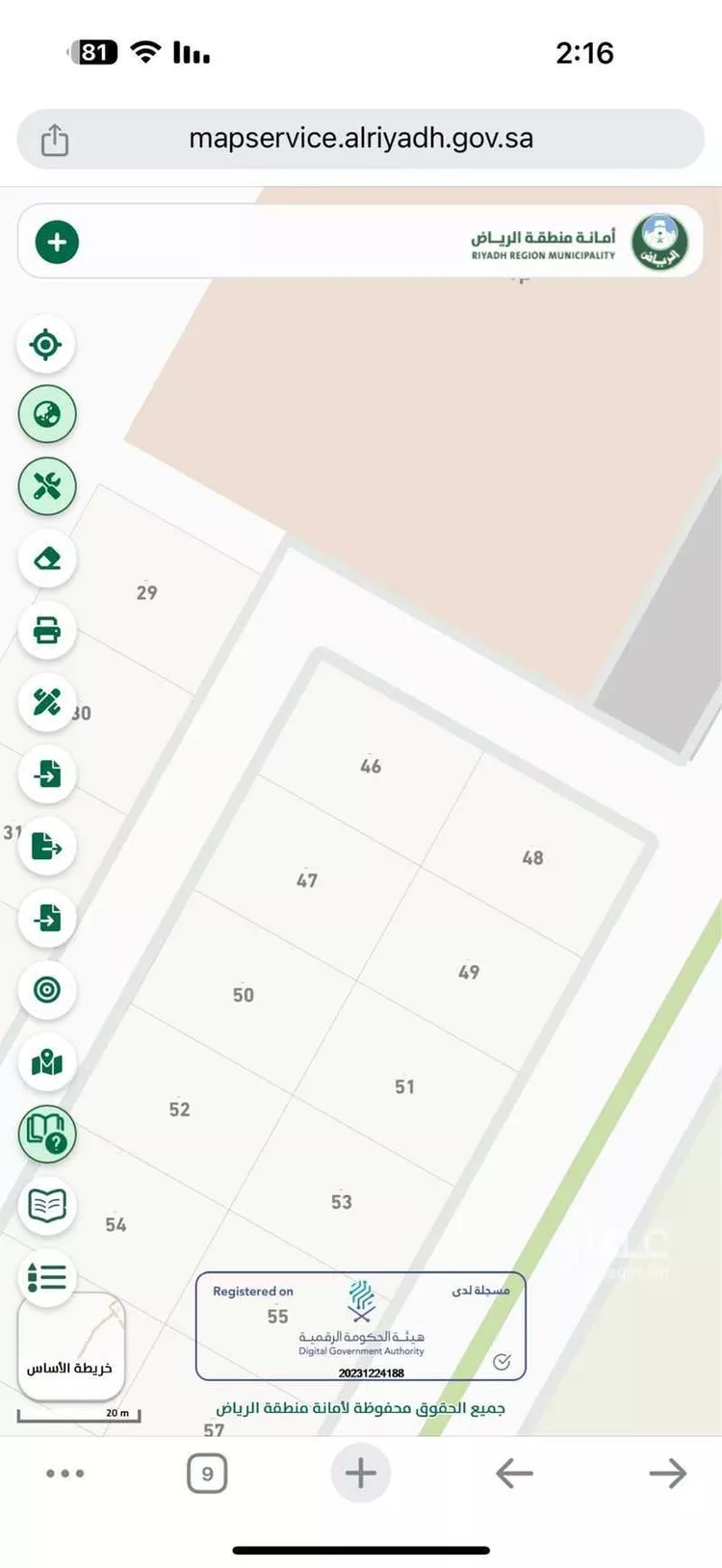722x1568 pixels.
Task: Tap the green plus button
Action: tap(57, 242)
